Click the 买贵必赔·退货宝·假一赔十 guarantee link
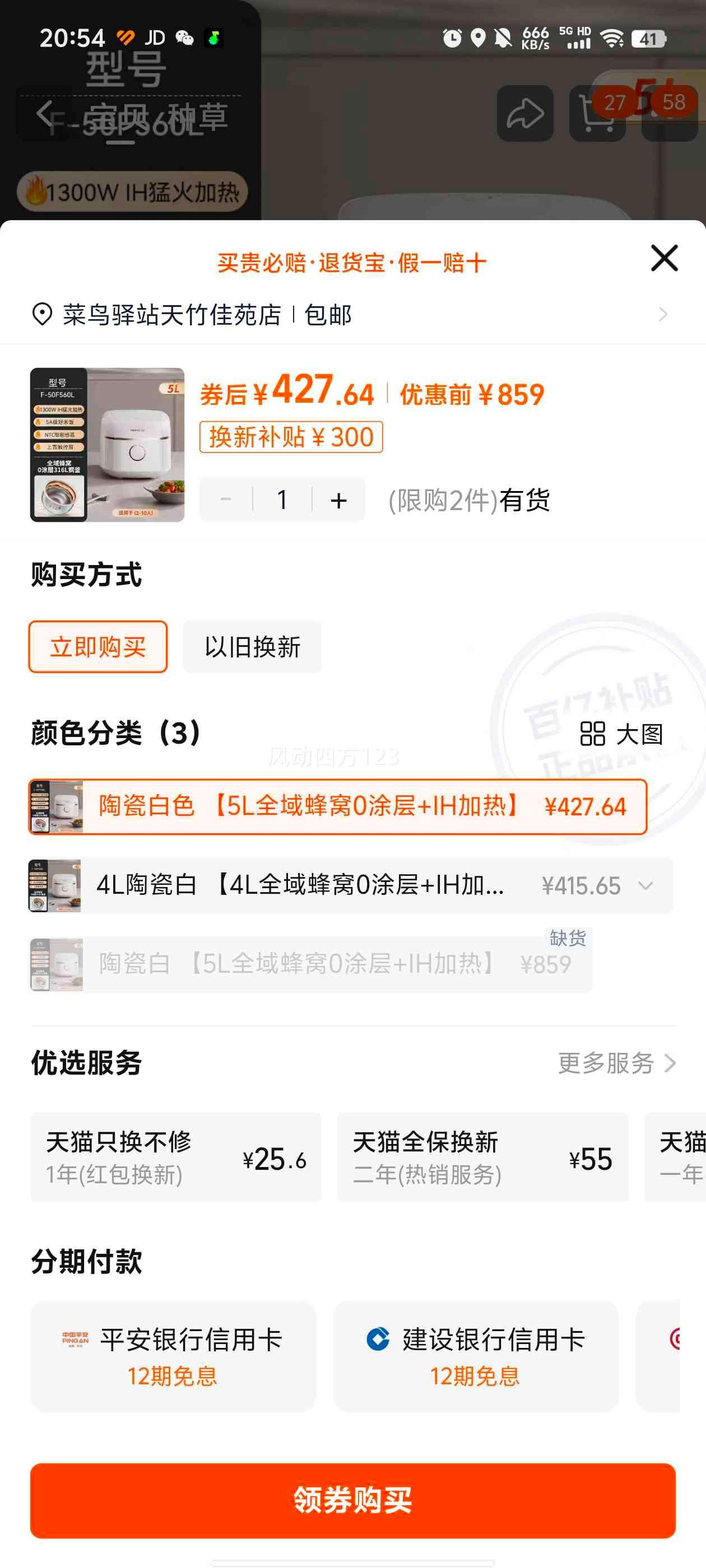 pyautogui.click(x=352, y=262)
